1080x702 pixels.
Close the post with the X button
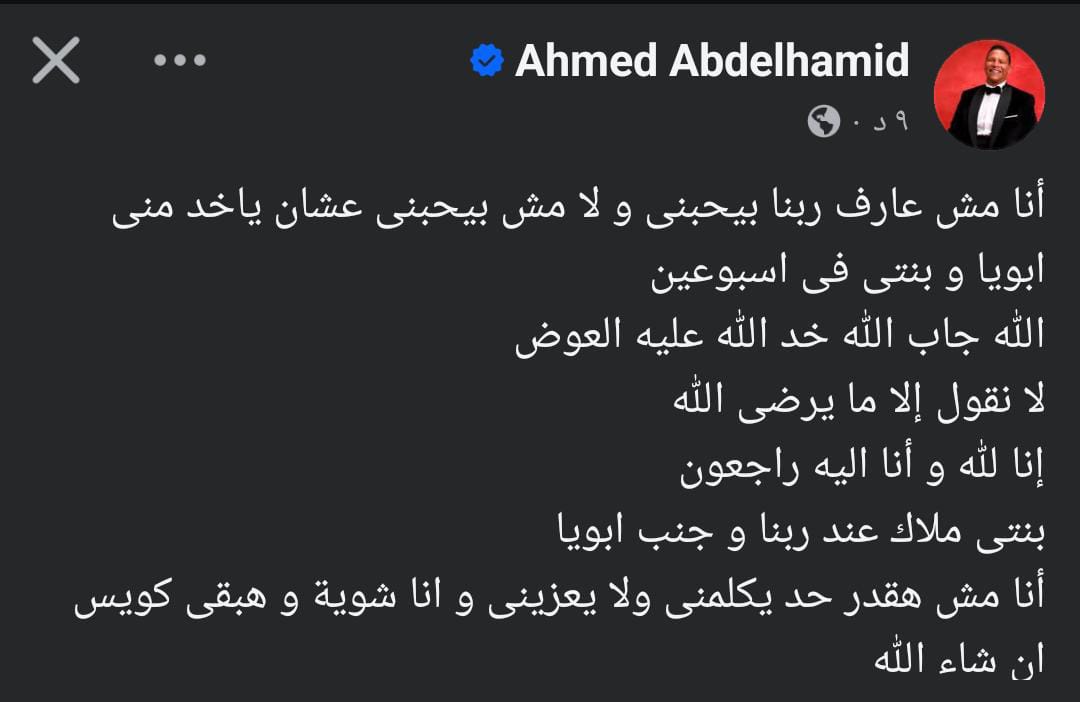(x=56, y=61)
